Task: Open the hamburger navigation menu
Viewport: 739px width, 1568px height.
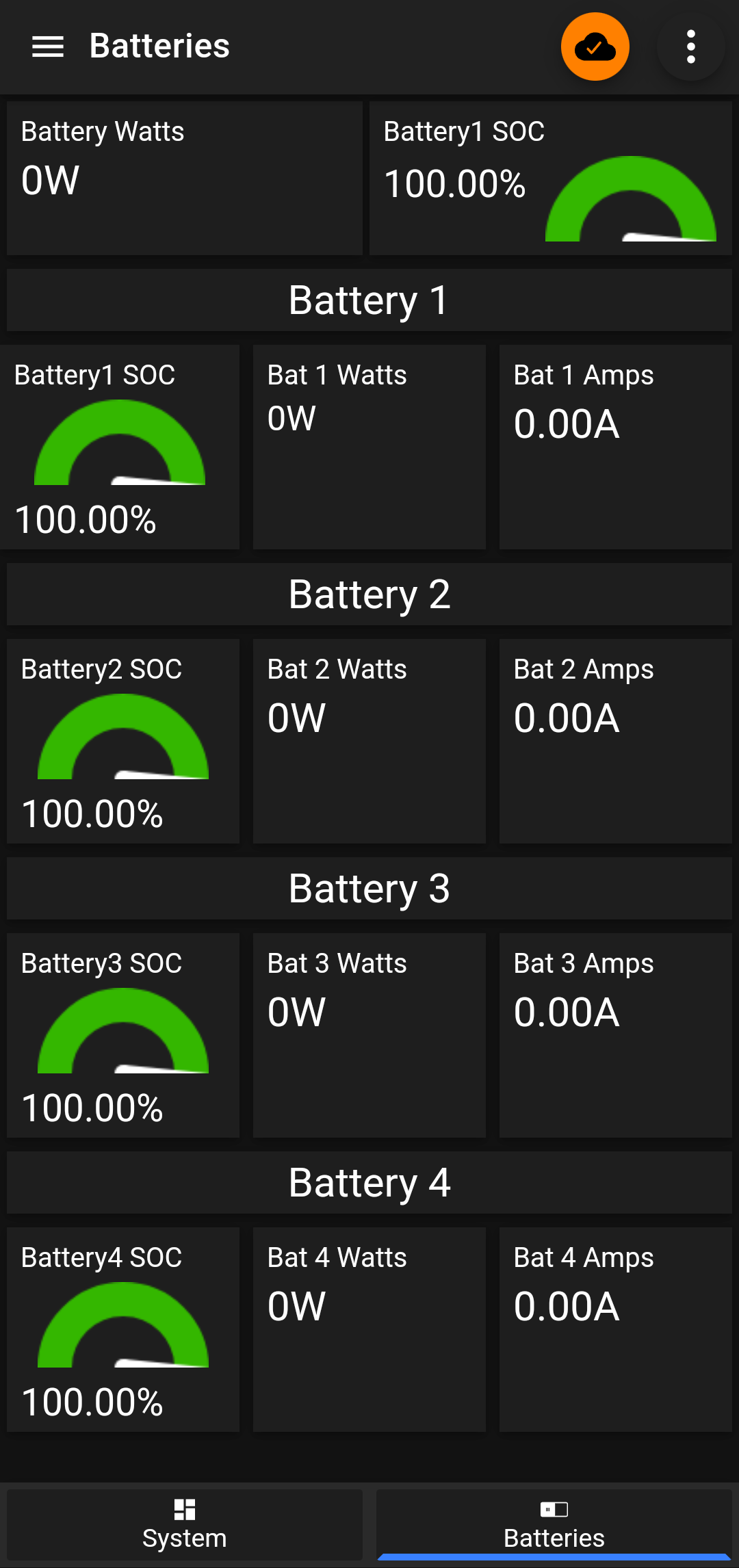Action: point(48,47)
